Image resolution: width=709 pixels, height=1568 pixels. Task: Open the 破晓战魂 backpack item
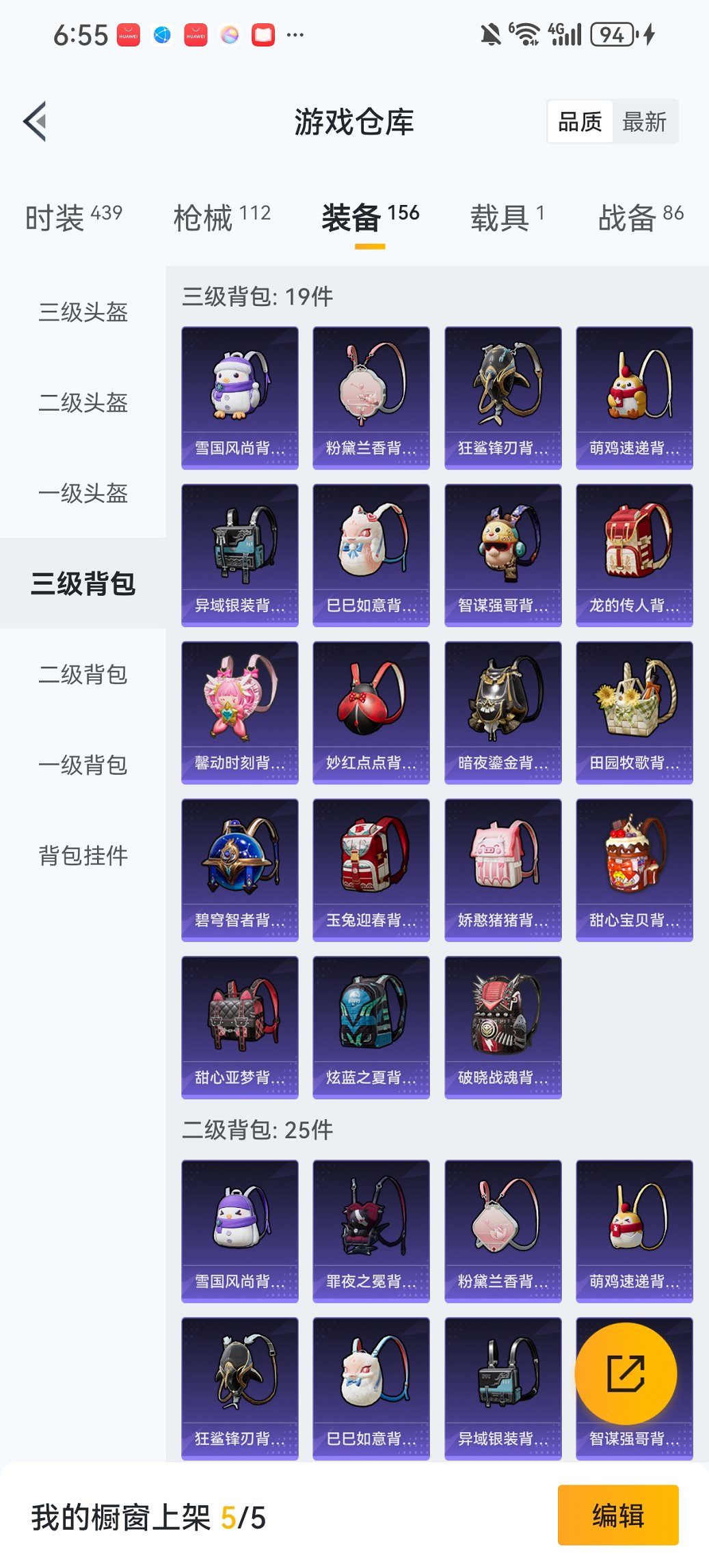503,1027
